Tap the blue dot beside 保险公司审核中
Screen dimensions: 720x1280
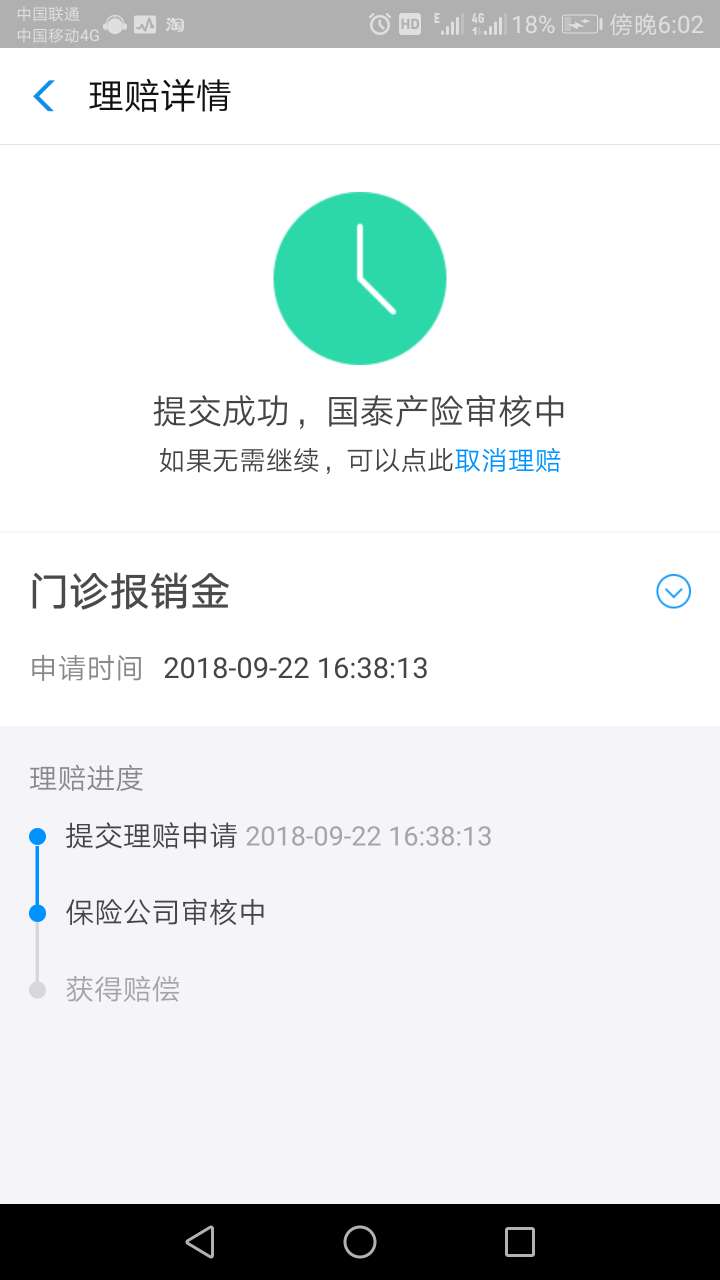point(38,913)
